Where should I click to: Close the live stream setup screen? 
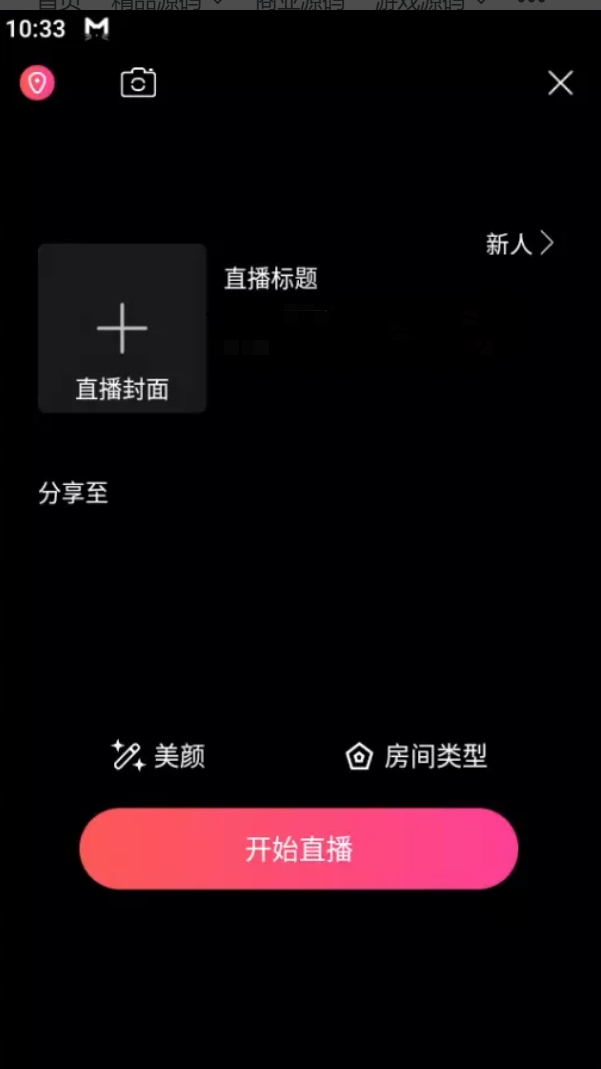(x=560, y=83)
